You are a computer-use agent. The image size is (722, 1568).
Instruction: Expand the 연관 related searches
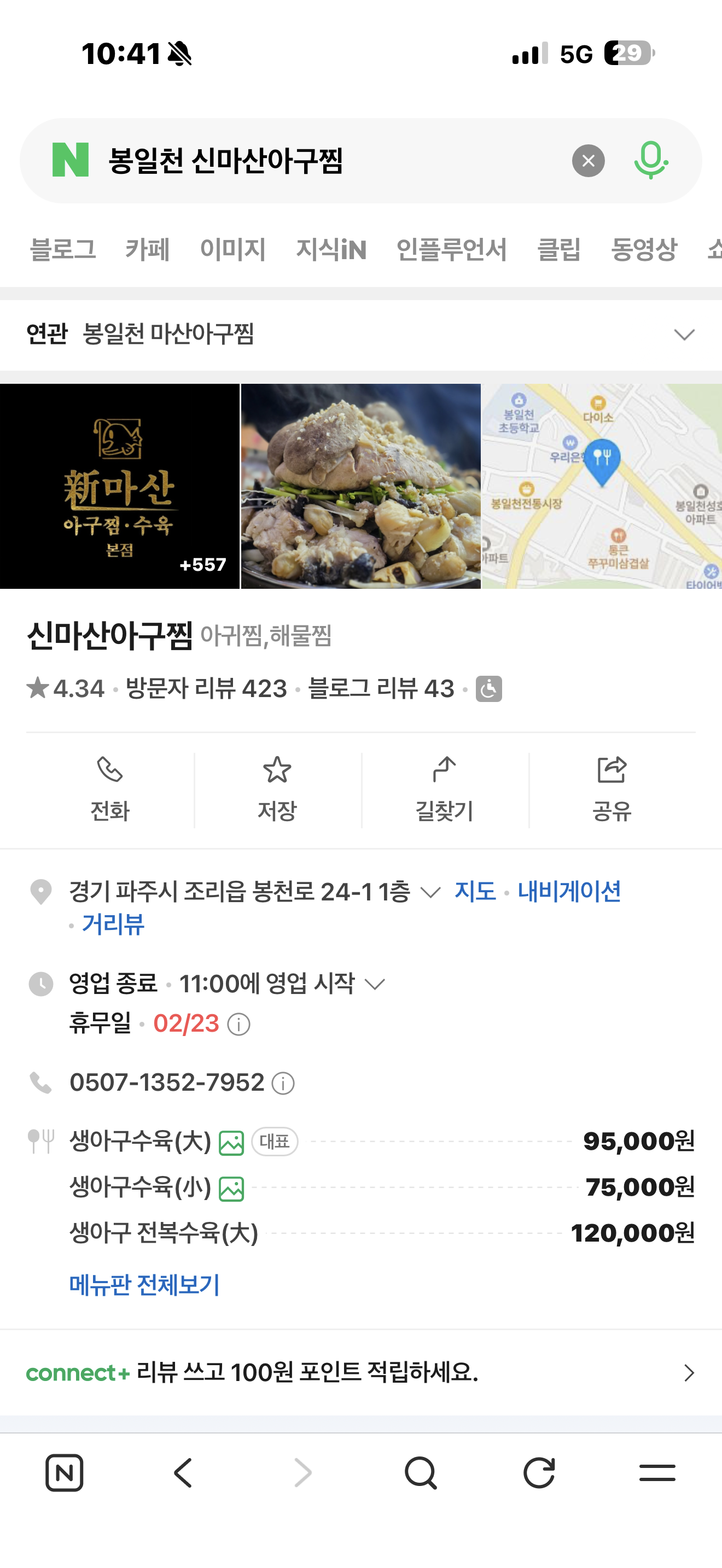pos(684,334)
